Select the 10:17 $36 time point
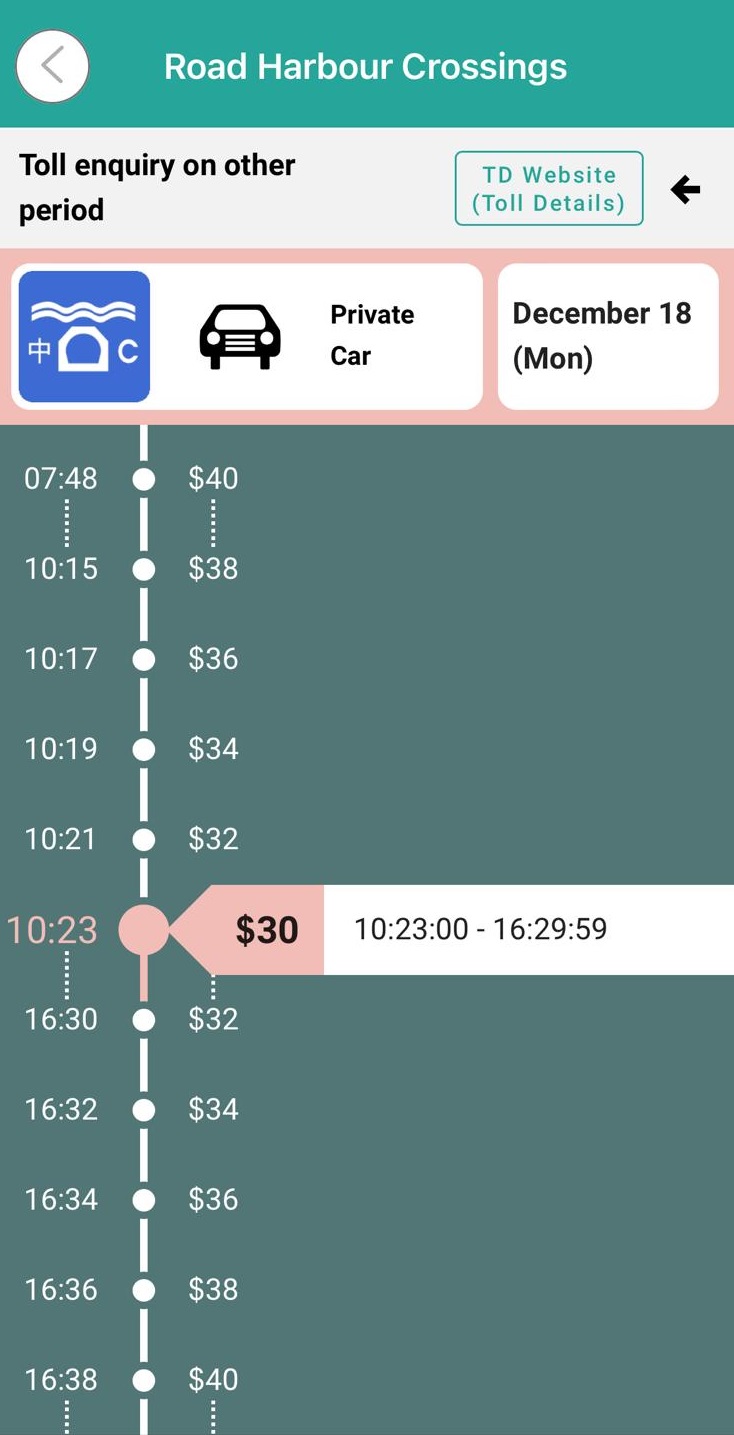The height and width of the screenshot is (1435, 734). click(x=144, y=659)
